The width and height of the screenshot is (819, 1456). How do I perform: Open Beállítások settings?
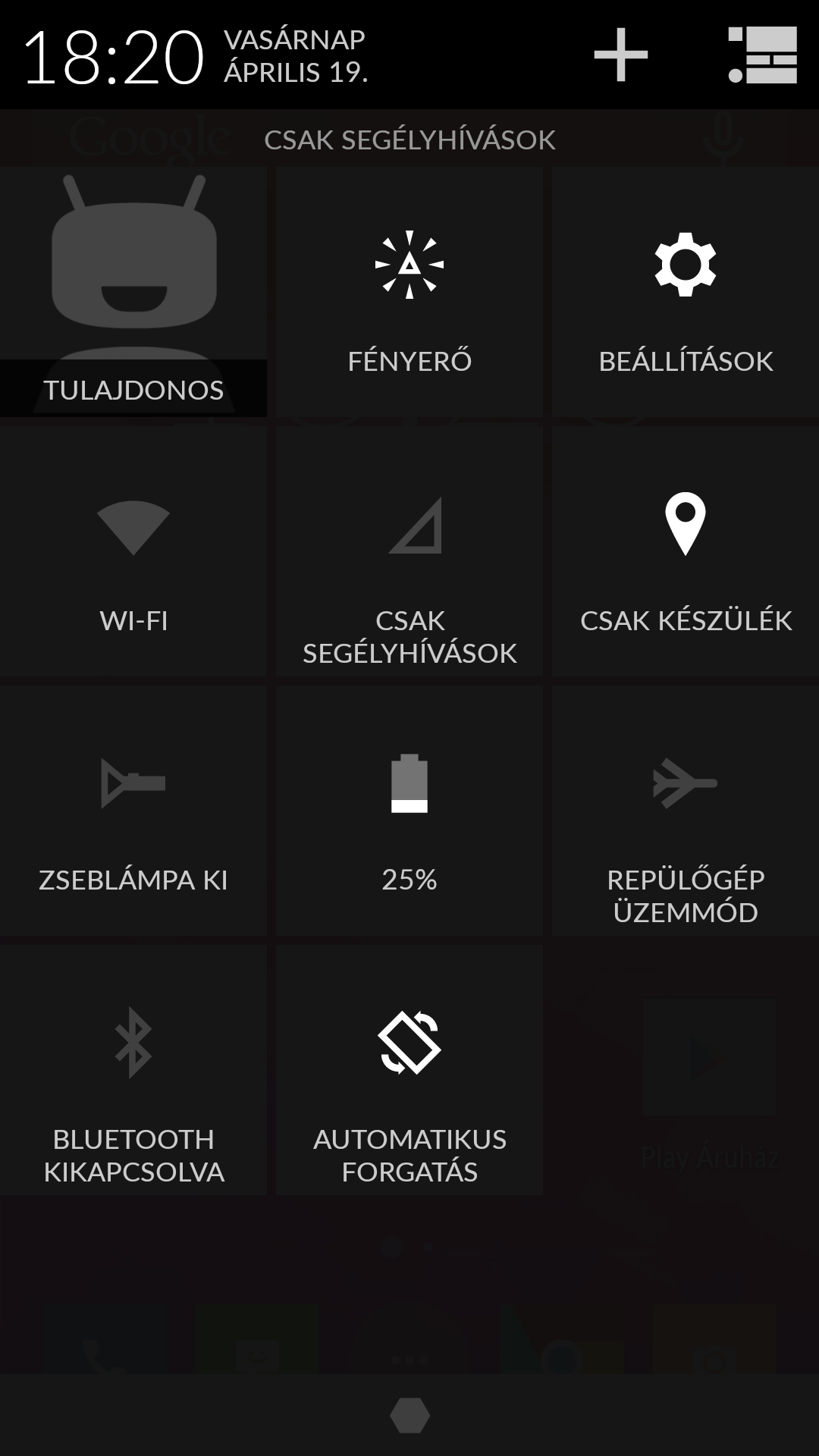pyautogui.click(x=686, y=292)
